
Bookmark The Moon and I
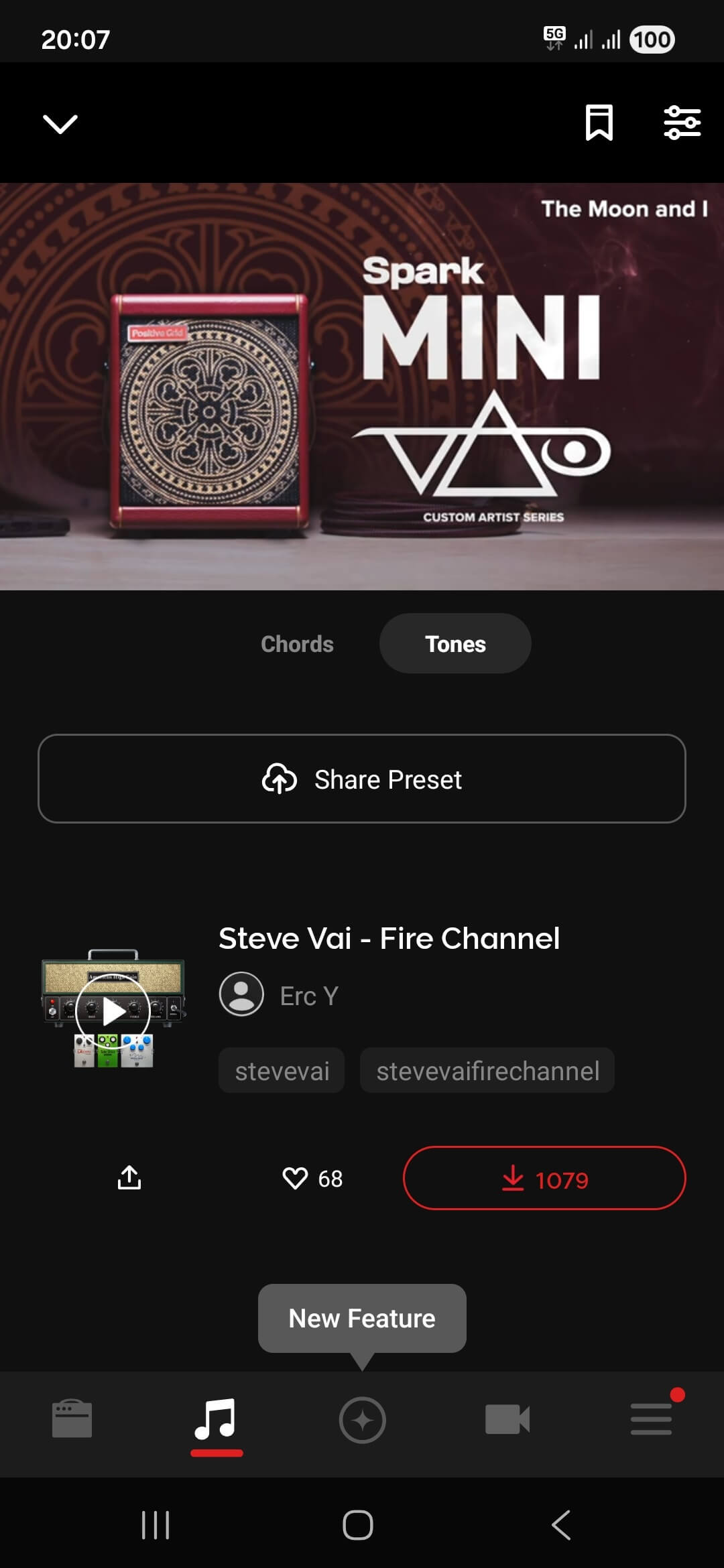599,123
